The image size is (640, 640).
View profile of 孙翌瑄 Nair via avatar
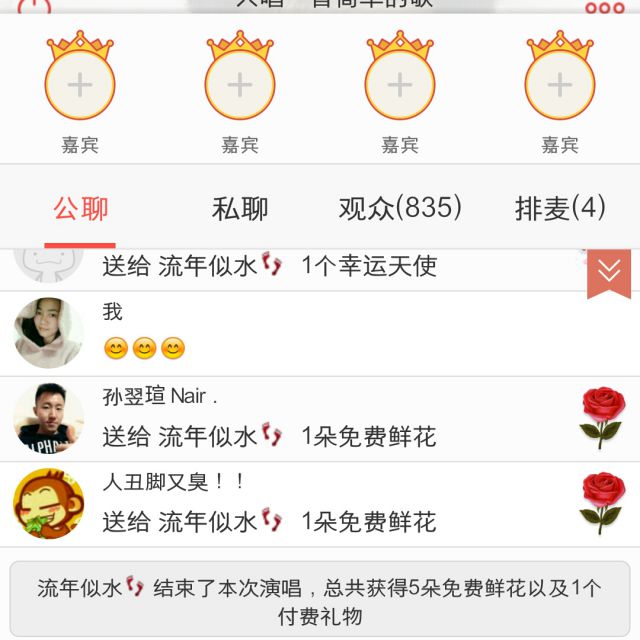(x=48, y=418)
